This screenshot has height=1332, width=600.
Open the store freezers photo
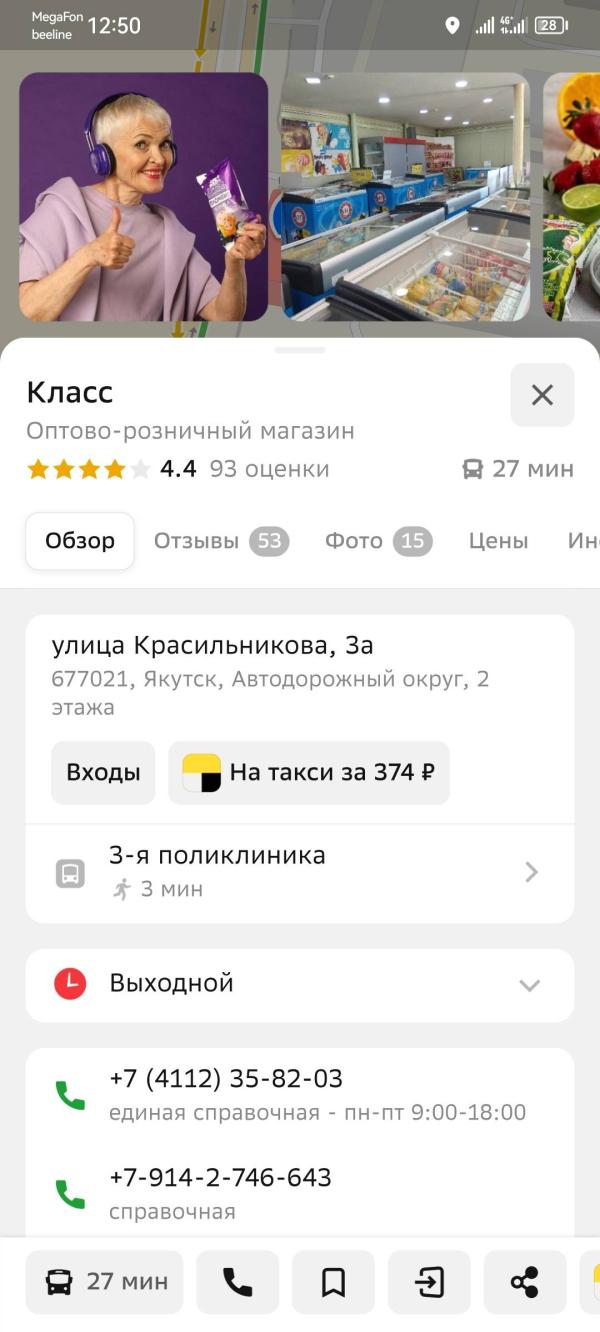[405, 197]
